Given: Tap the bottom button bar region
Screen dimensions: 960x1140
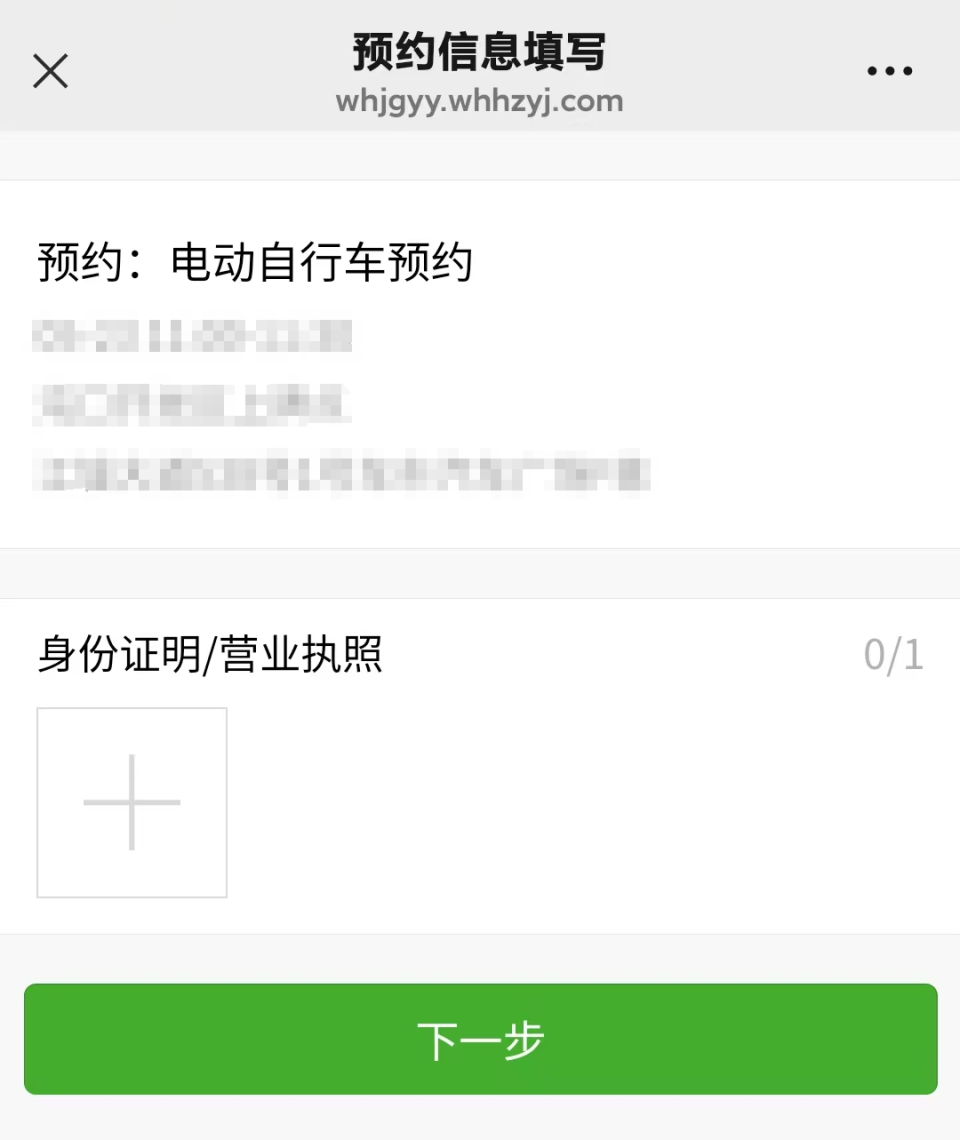Looking at the screenshot, I should [x=480, y=1040].
